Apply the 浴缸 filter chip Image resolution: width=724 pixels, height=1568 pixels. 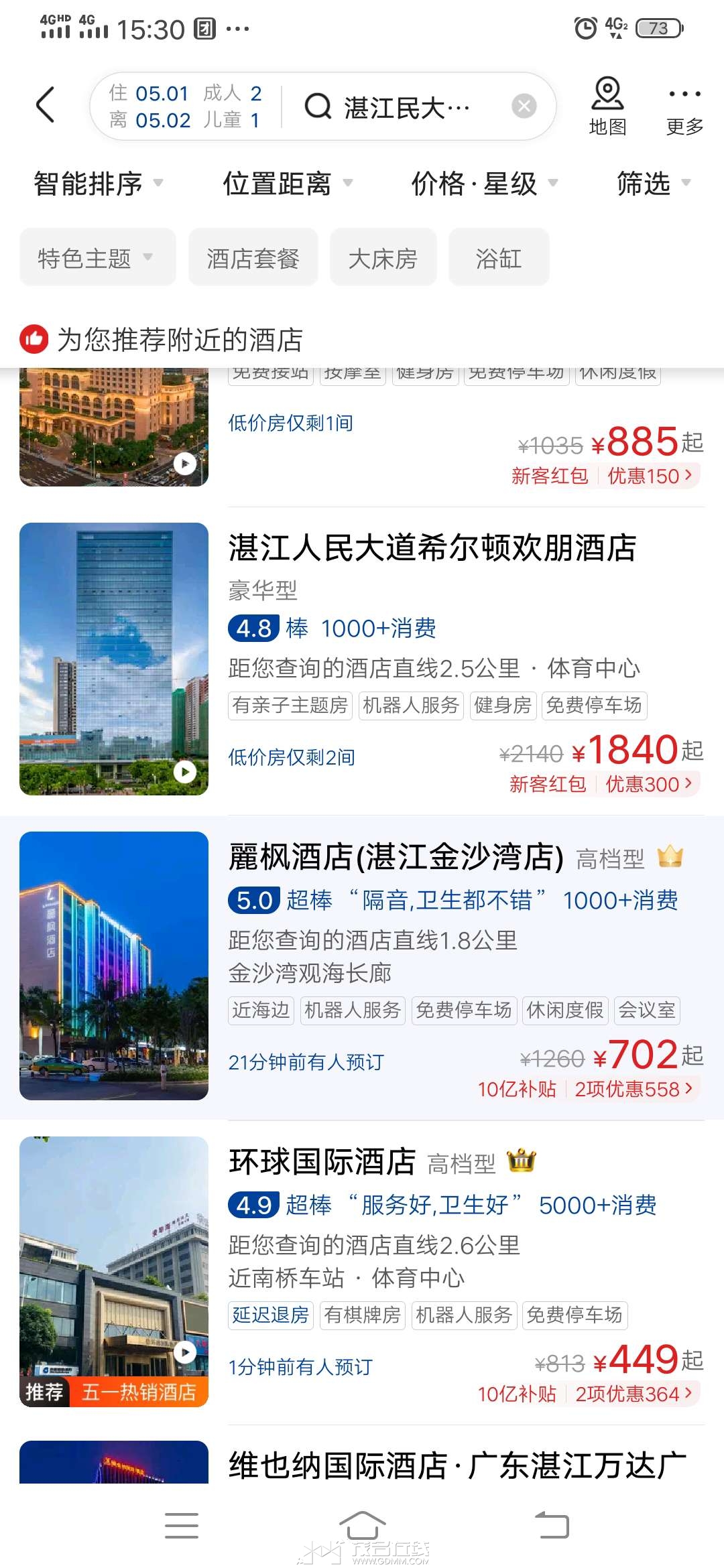click(x=499, y=257)
